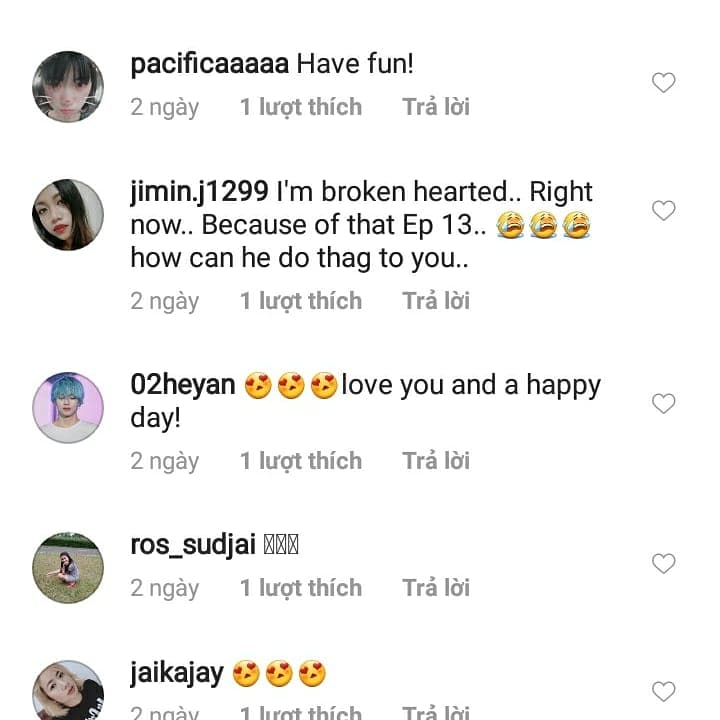
Task: View likes on jimin.j1299's comment
Action: [x=301, y=301]
